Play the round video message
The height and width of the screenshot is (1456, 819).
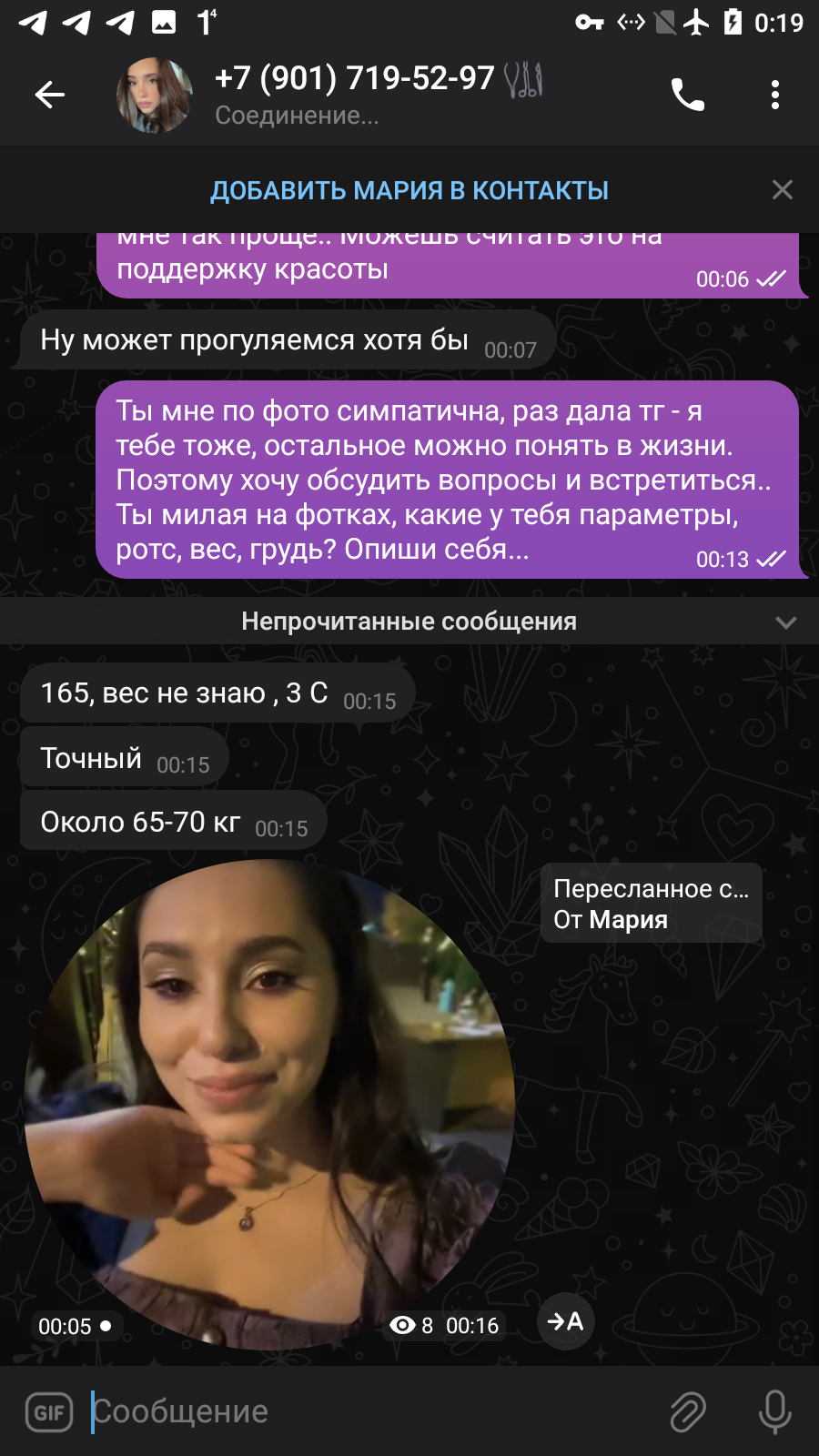coord(269,1105)
